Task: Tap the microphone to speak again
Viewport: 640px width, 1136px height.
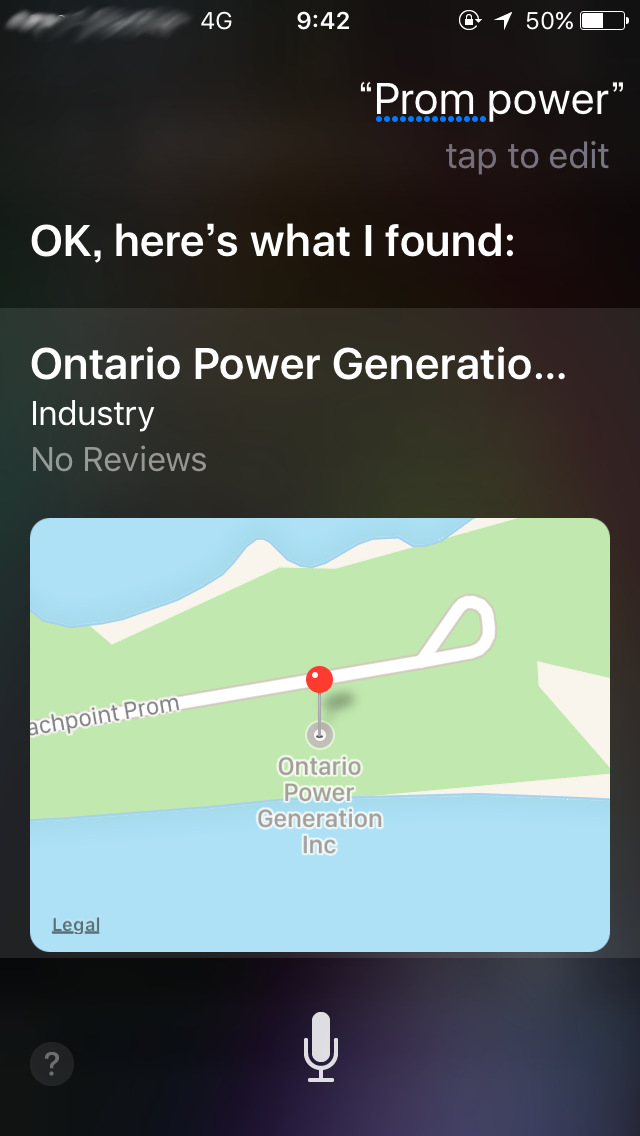Action: (x=320, y=1047)
